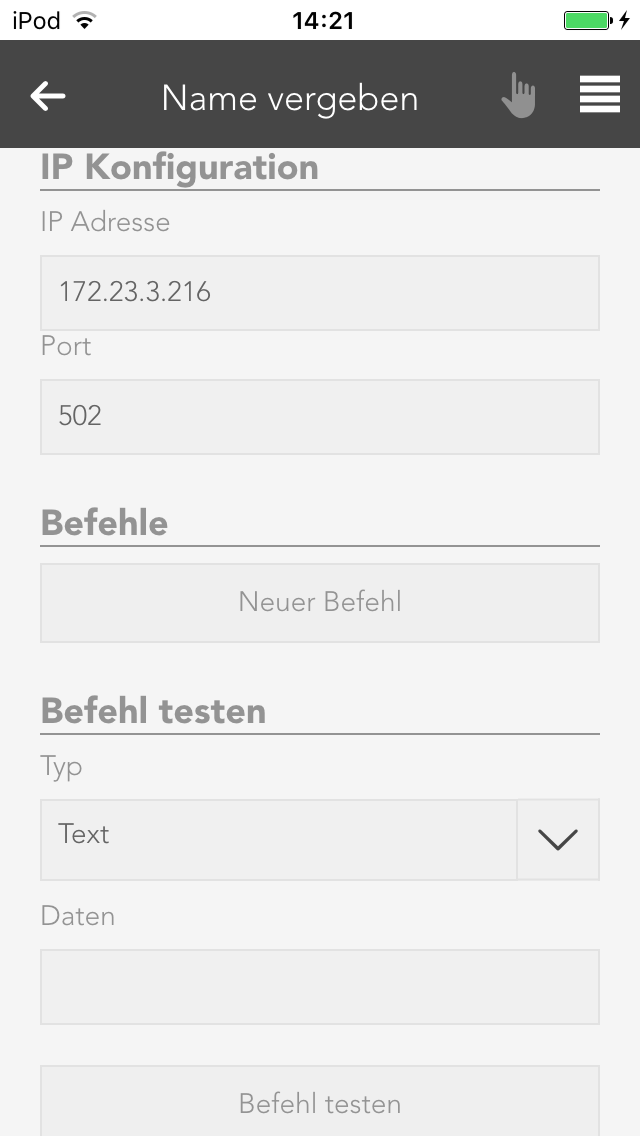Open the menu with horizontal lines

(x=599, y=95)
